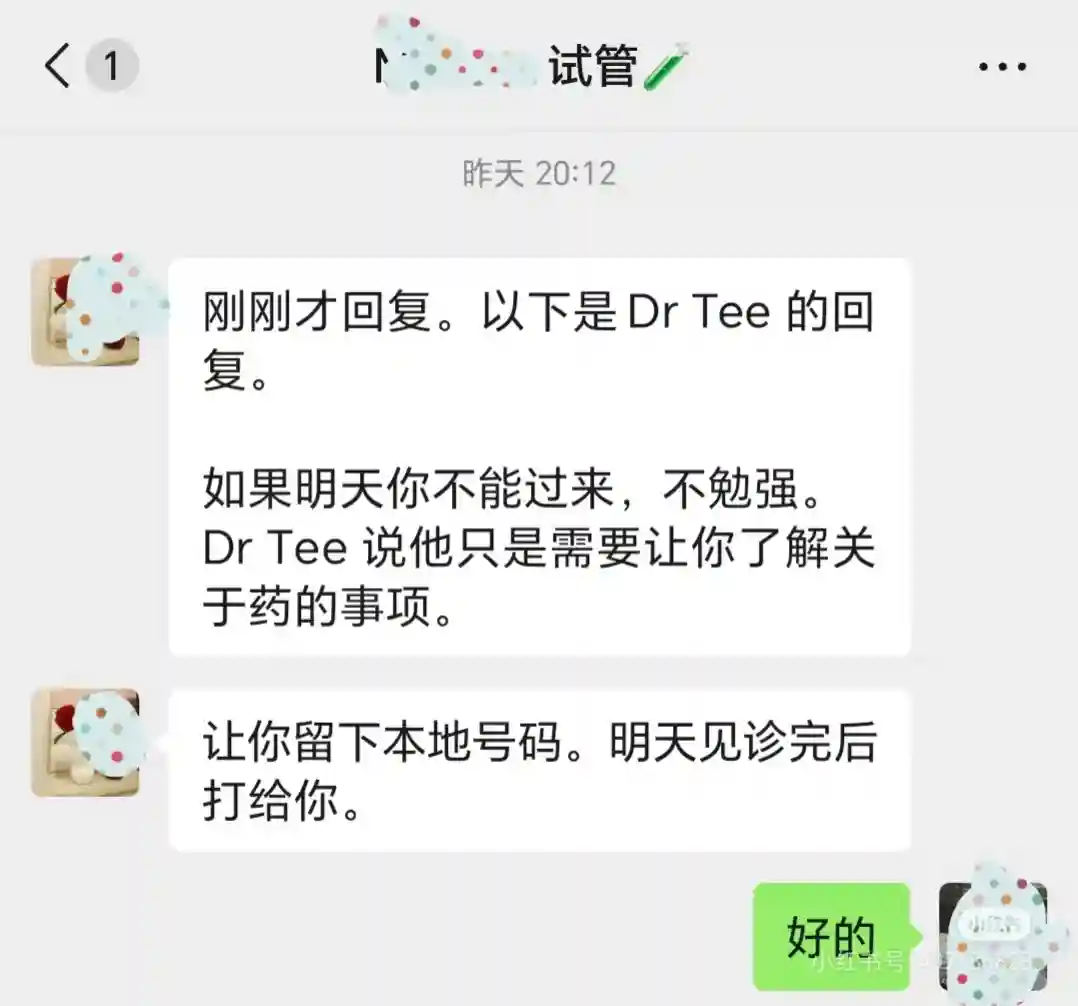Image resolution: width=1078 pixels, height=1006 pixels.
Task: Open sender's avatar beside the "刚刚才回复" message
Action: [86, 311]
